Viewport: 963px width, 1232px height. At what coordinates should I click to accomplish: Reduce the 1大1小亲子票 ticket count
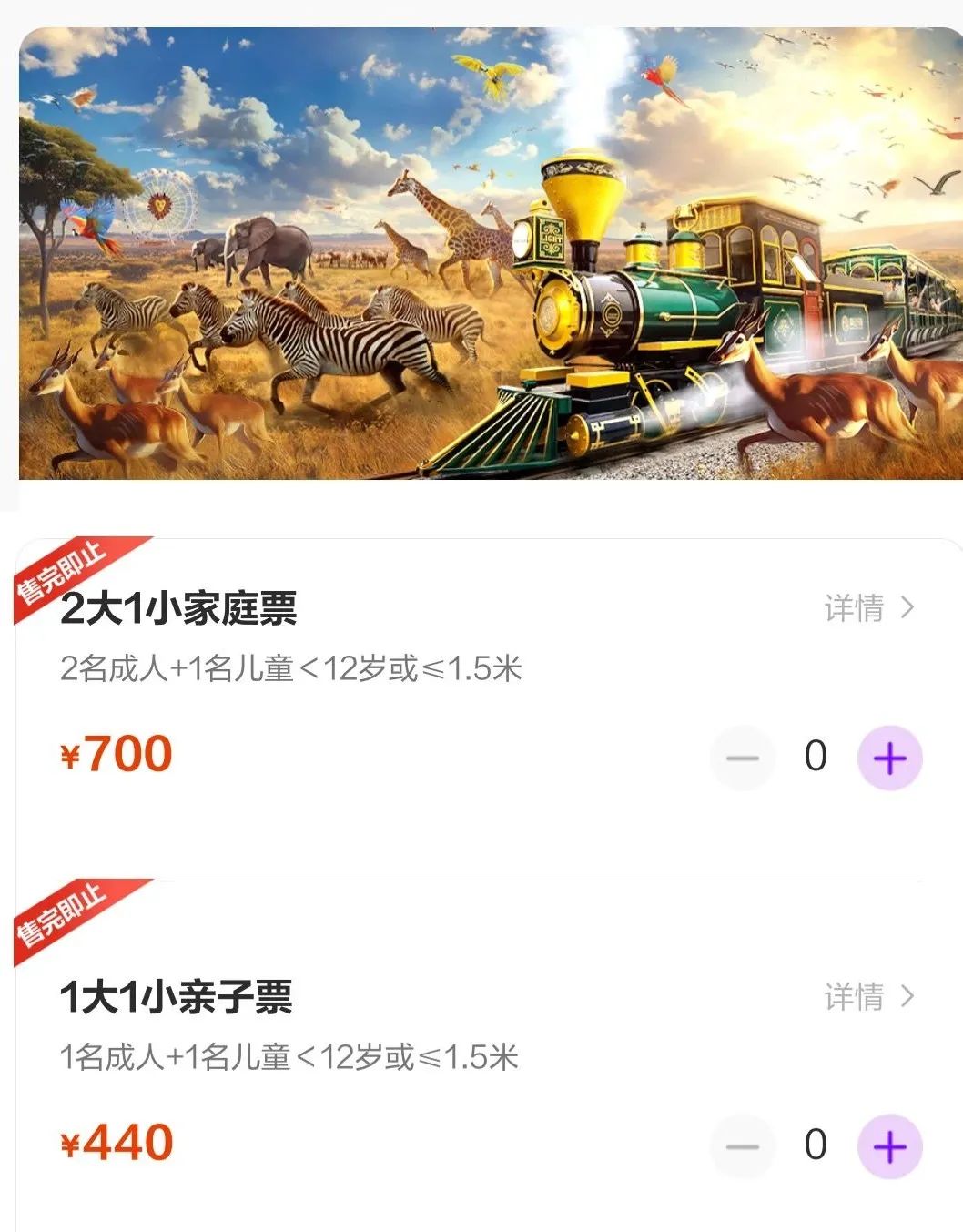pos(743,1146)
